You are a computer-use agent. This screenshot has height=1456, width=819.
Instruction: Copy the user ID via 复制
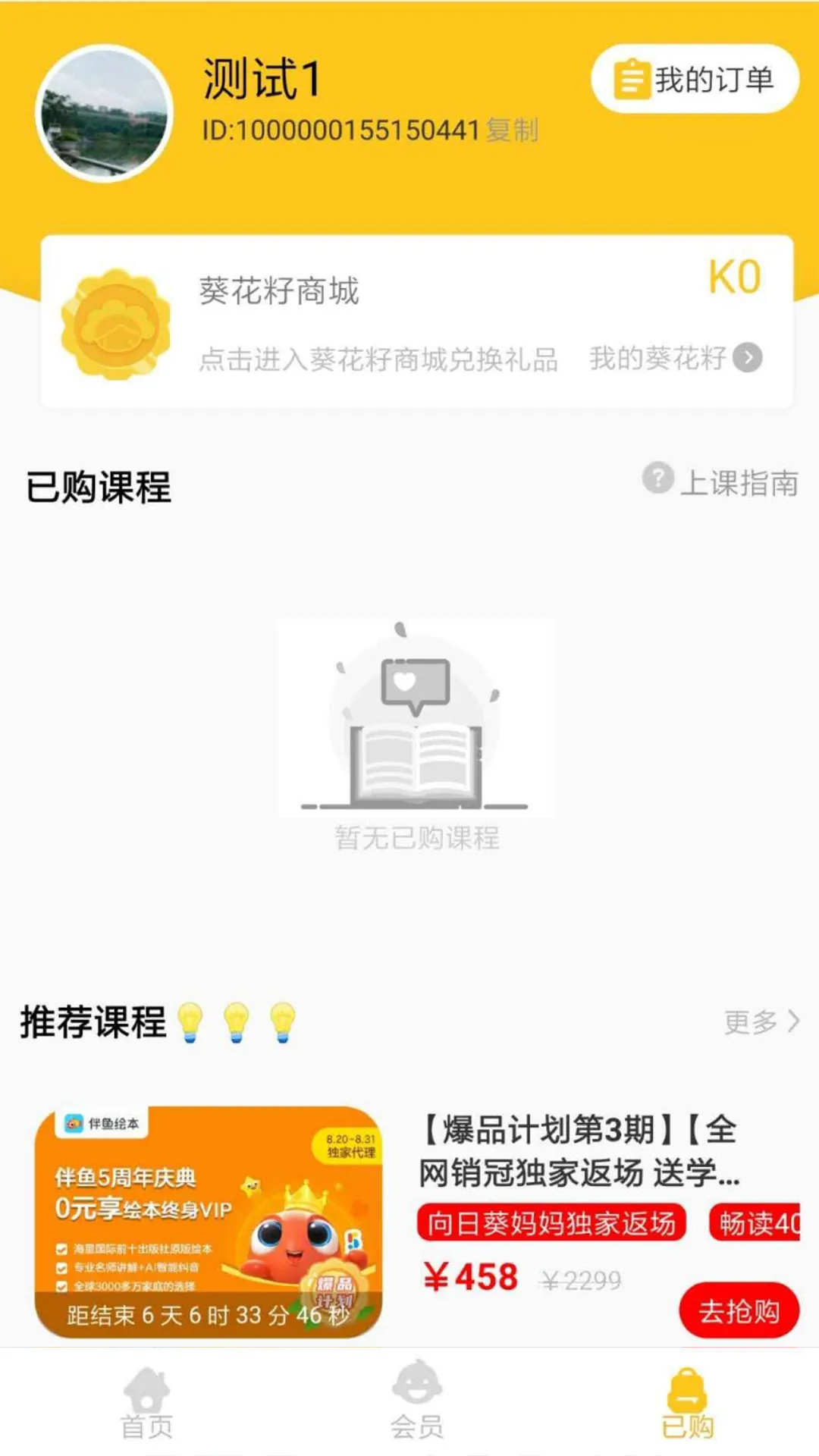click(513, 130)
